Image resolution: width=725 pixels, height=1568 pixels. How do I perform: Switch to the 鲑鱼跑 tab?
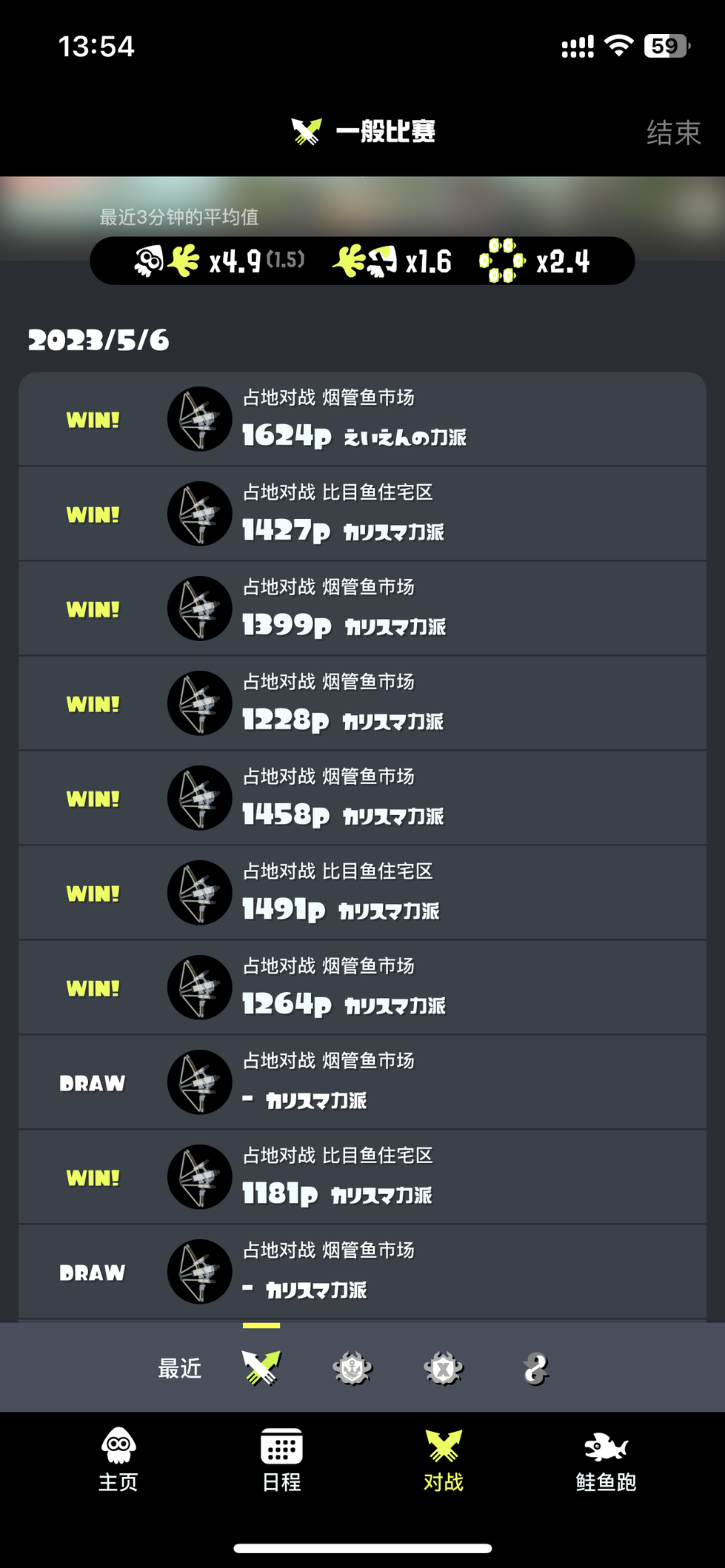click(606, 1460)
